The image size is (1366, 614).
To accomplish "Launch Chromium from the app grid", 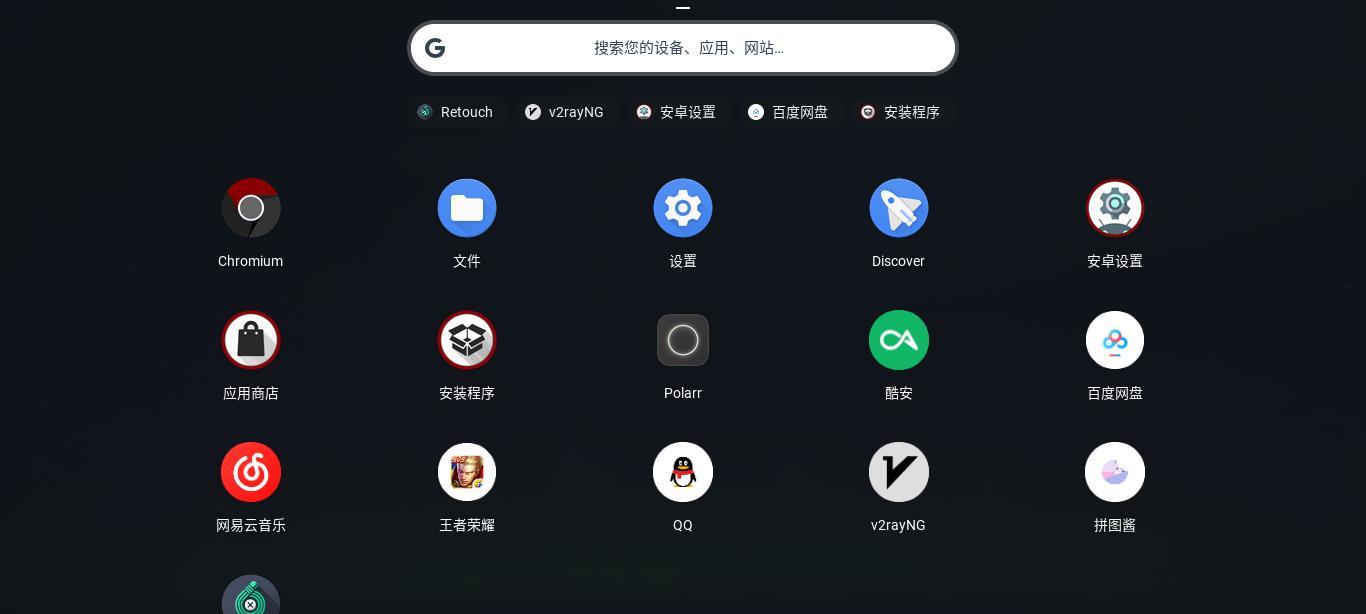I will [x=251, y=209].
